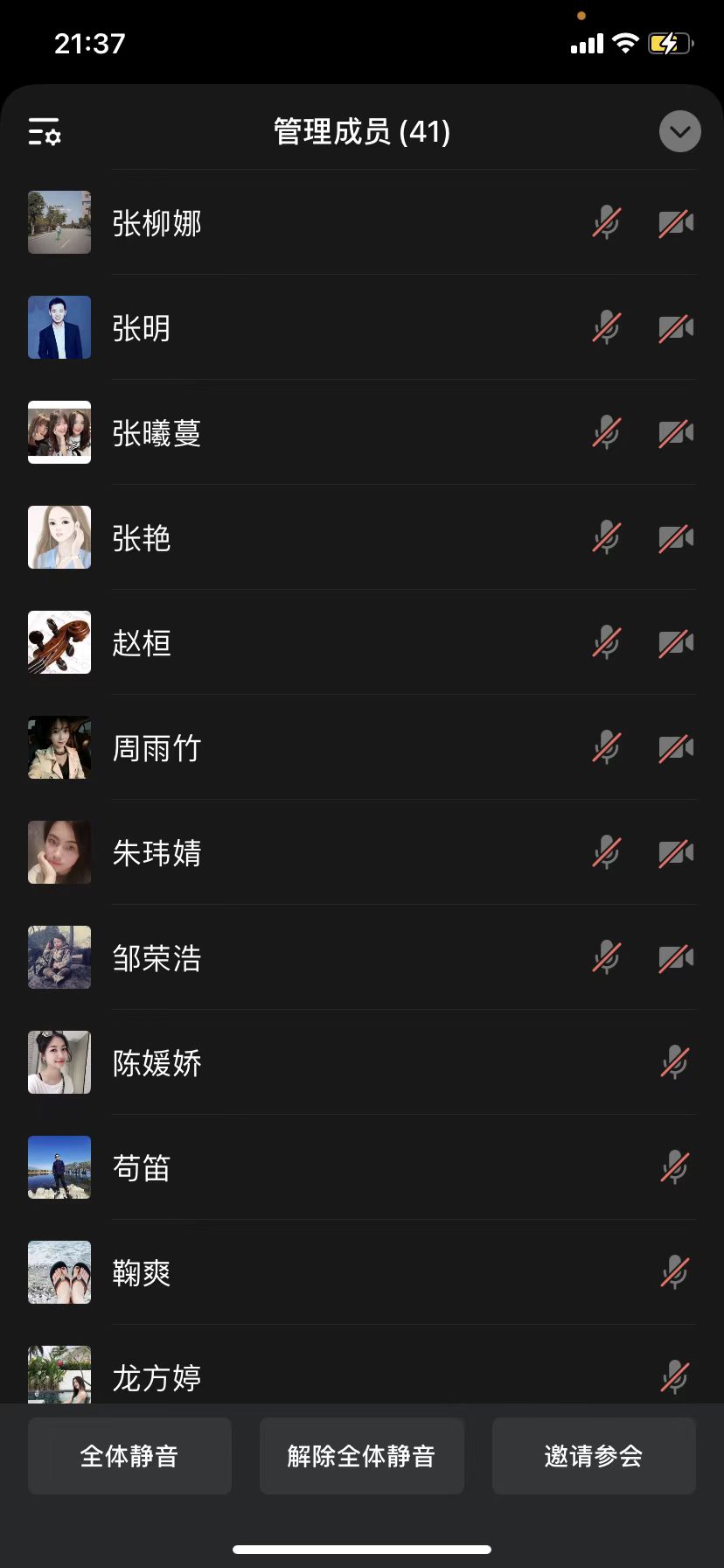Tap 全体静音 to mute everyone
The image size is (724, 1568).
point(129,1456)
